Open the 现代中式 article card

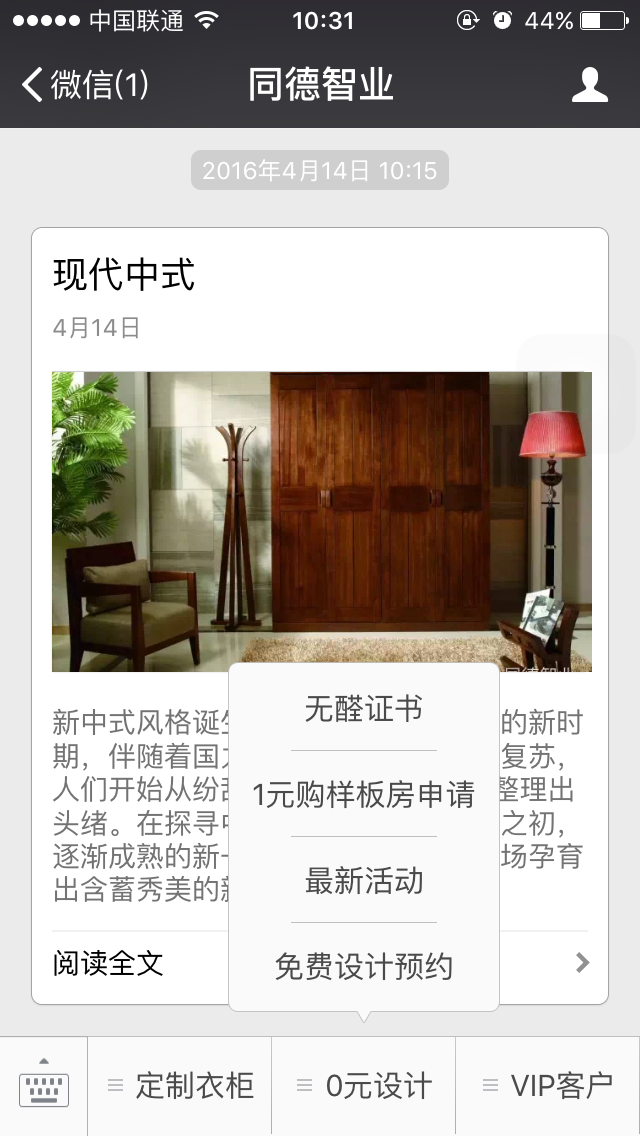(x=123, y=274)
